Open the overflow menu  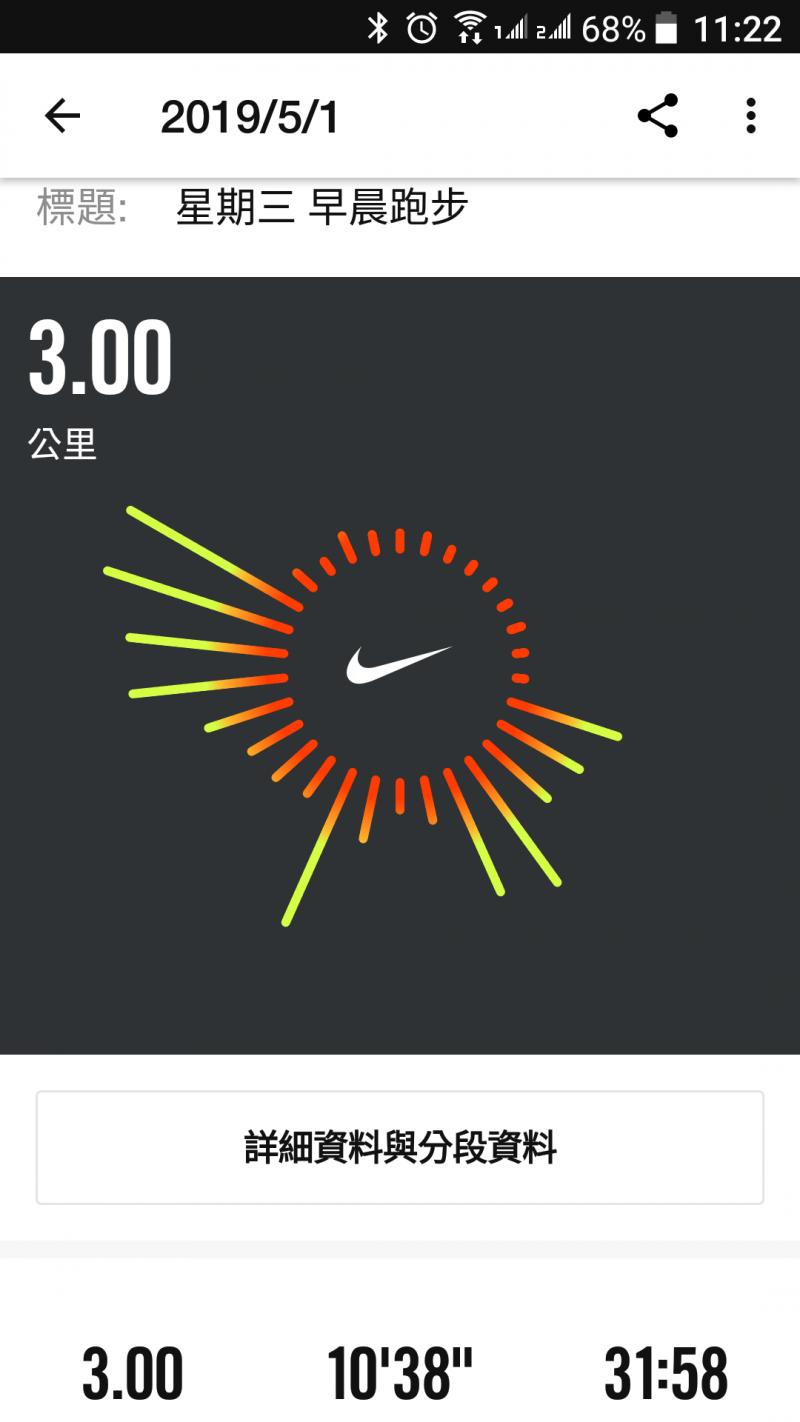(x=751, y=117)
